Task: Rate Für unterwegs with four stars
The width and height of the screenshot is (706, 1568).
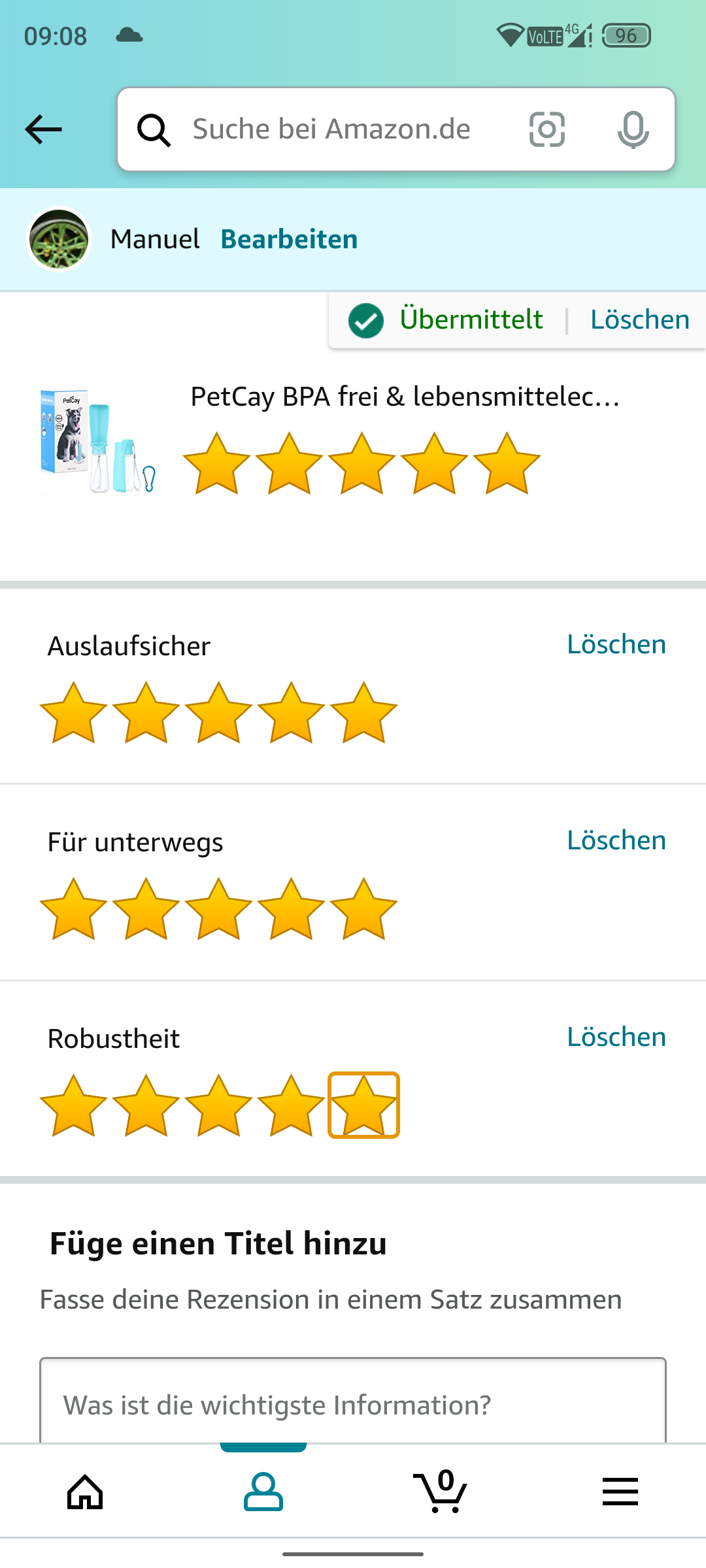Action: (x=291, y=909)
